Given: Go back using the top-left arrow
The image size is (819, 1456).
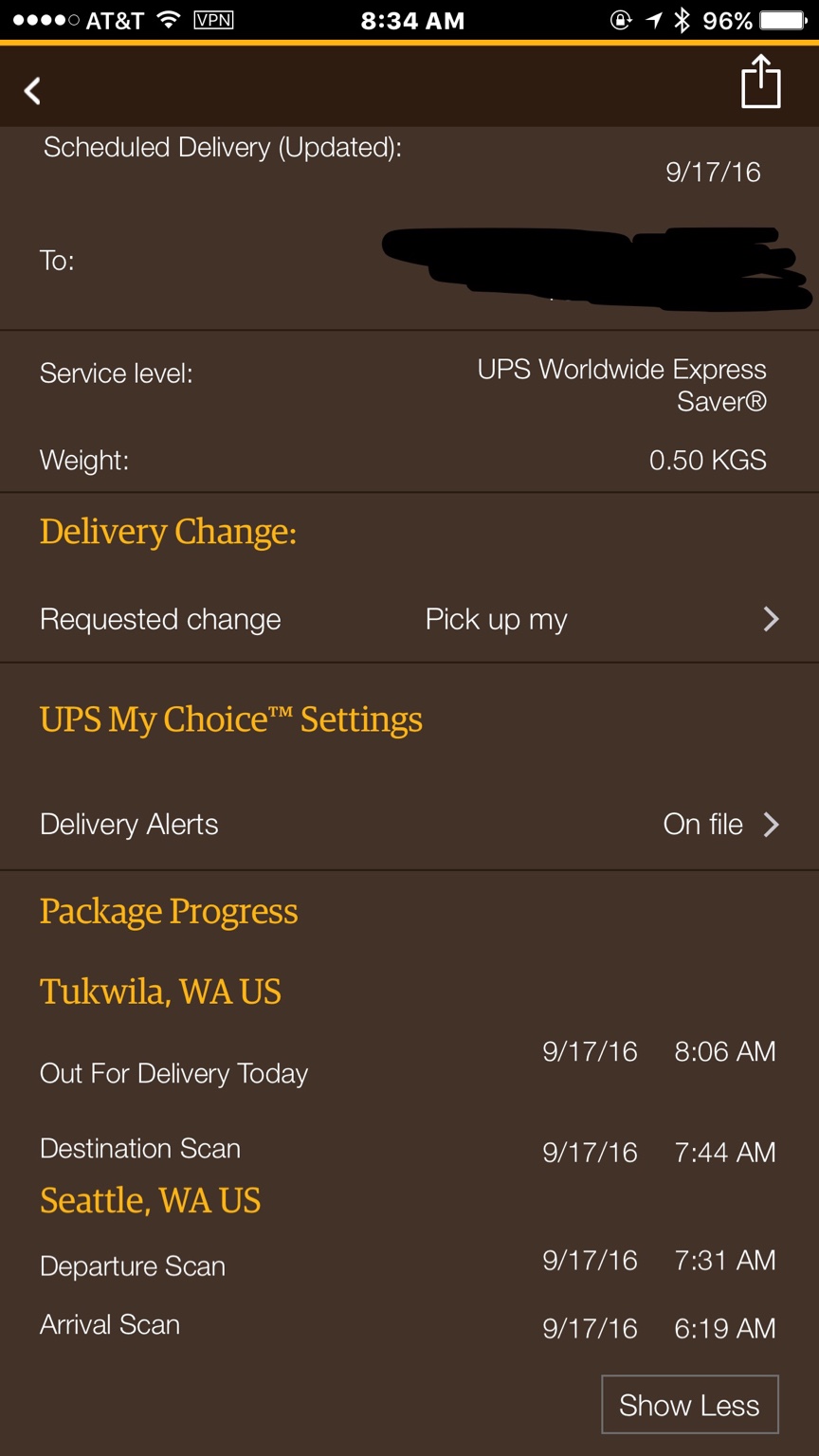Looking at the screenshot, I should click(33, 91).
